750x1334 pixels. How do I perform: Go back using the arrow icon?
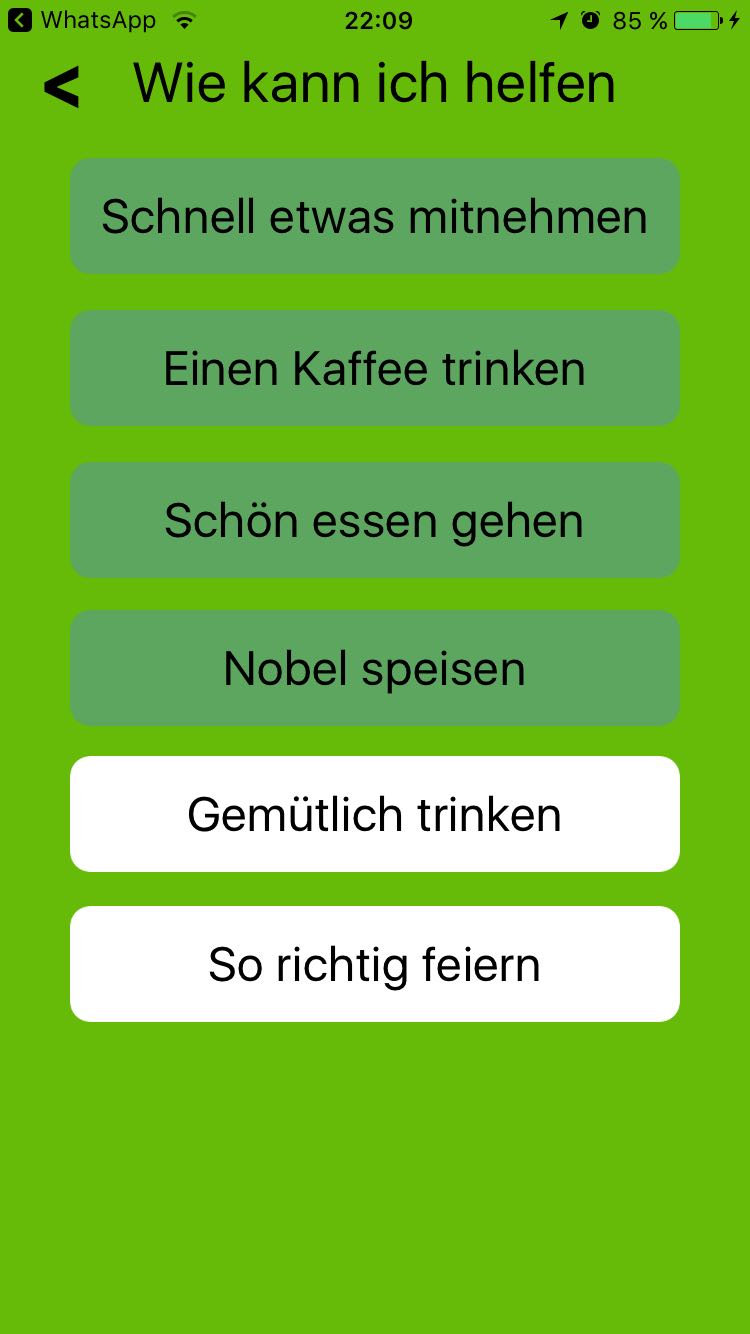click(x=61, y=87)
